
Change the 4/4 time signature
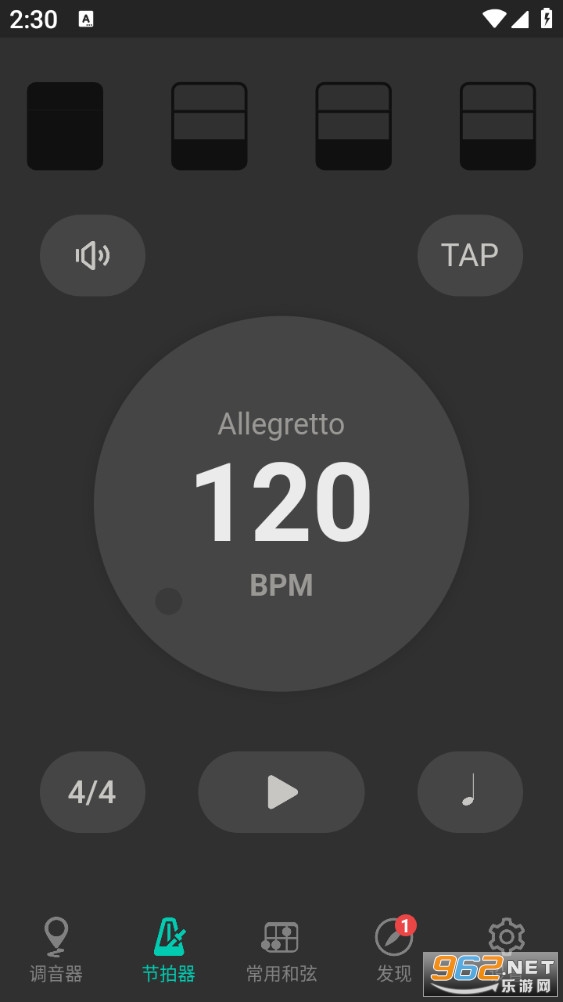pyautogui.click(x=93, y=792)
